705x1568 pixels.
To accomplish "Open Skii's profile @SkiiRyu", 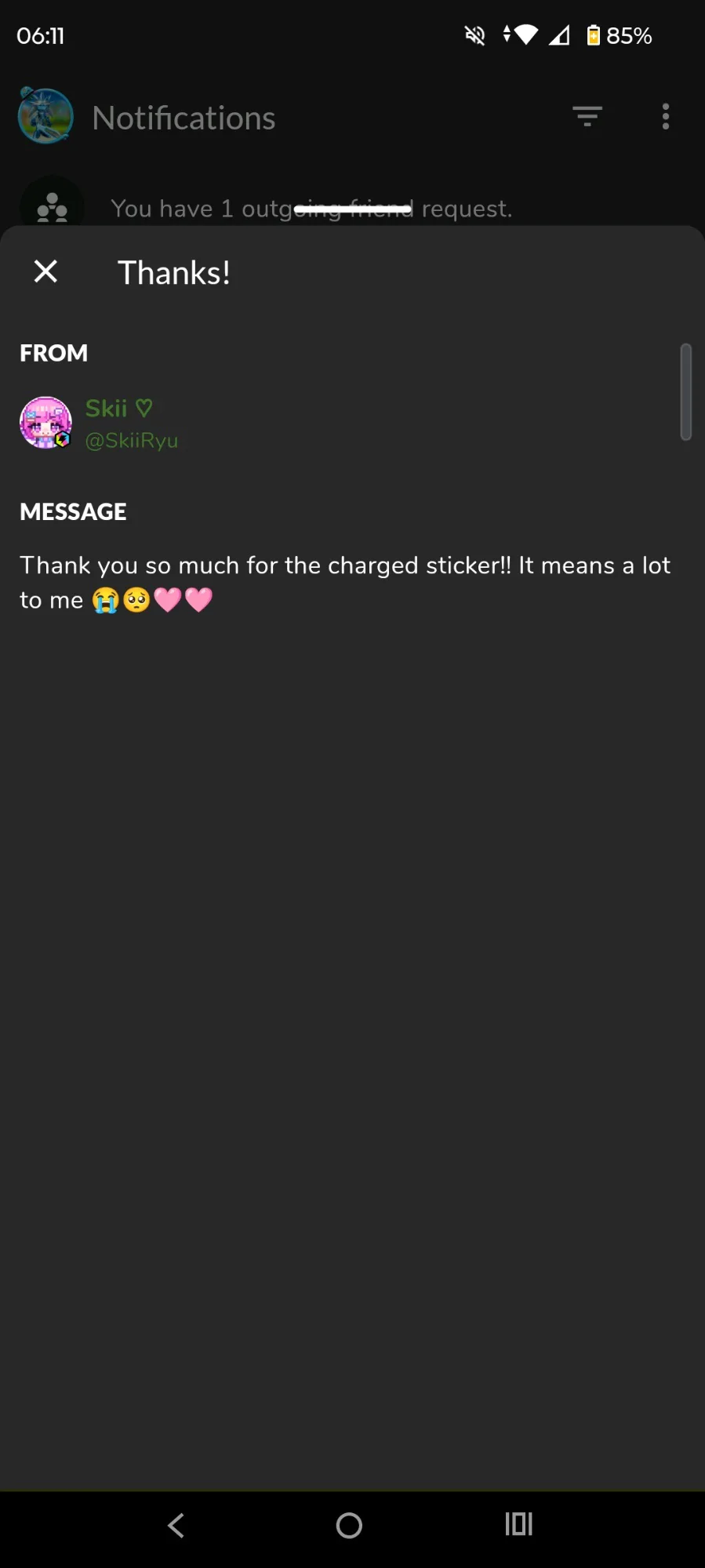I will [131, 441].
